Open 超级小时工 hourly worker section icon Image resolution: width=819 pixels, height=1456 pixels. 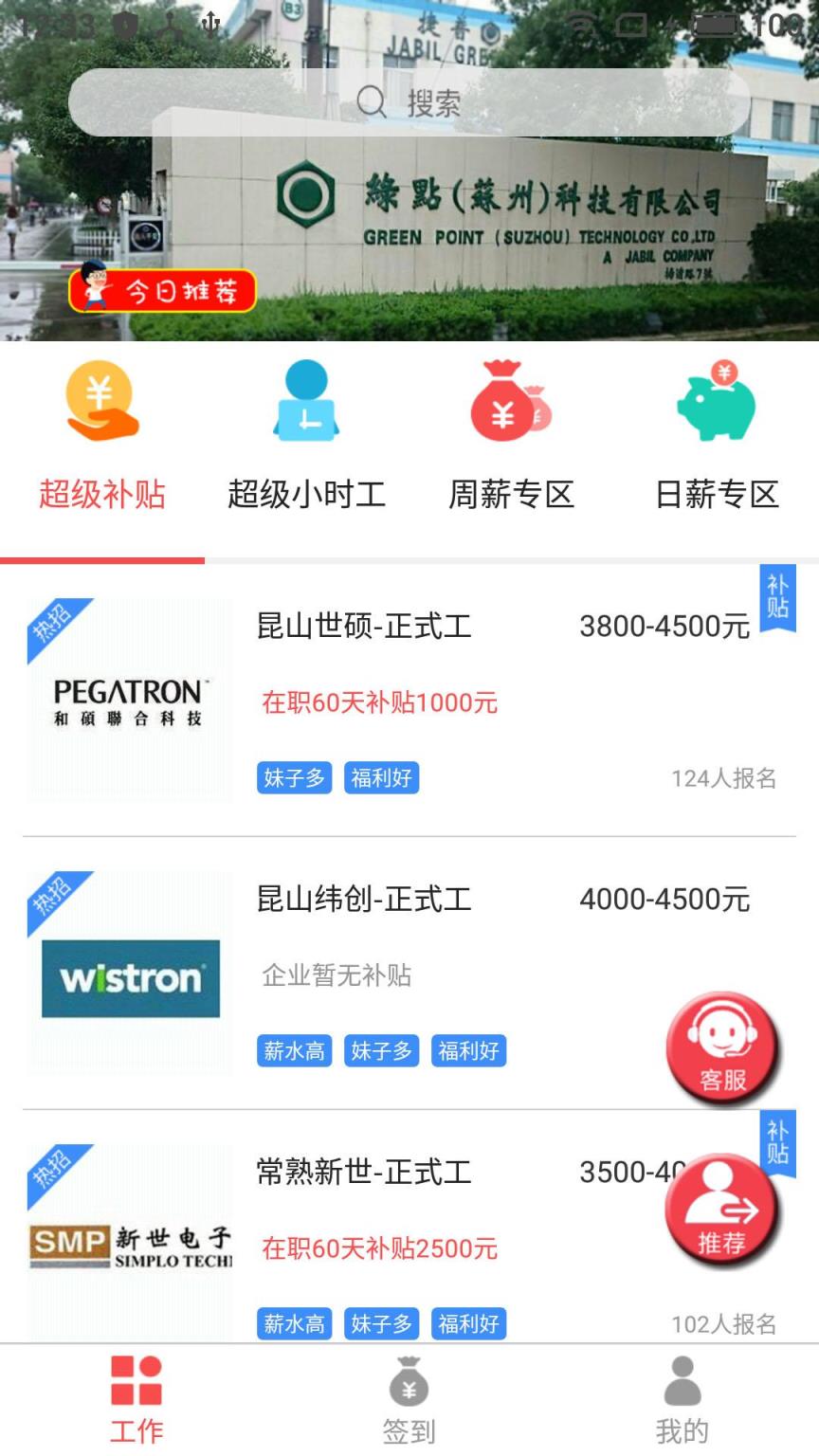(x=306, y=398)
